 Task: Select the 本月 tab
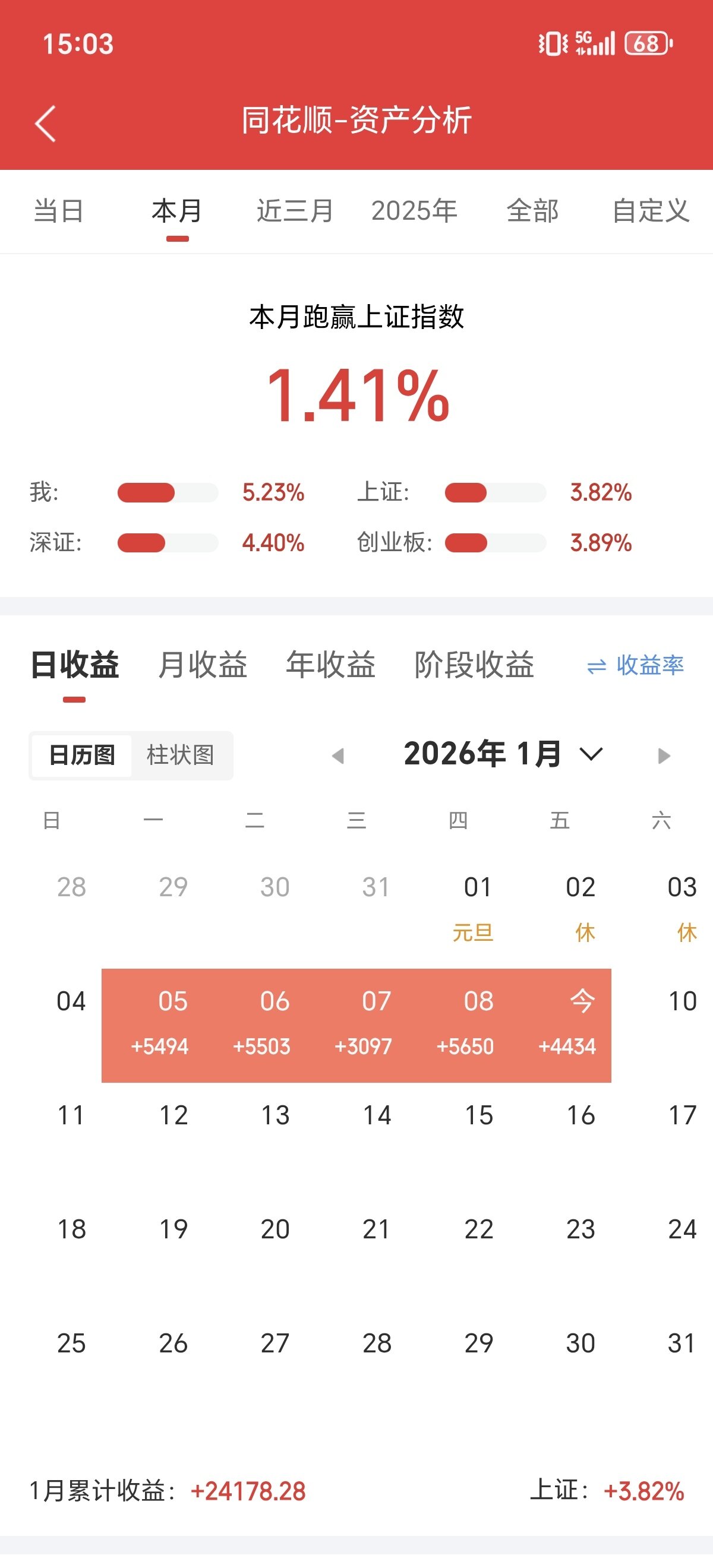(177, 211)
